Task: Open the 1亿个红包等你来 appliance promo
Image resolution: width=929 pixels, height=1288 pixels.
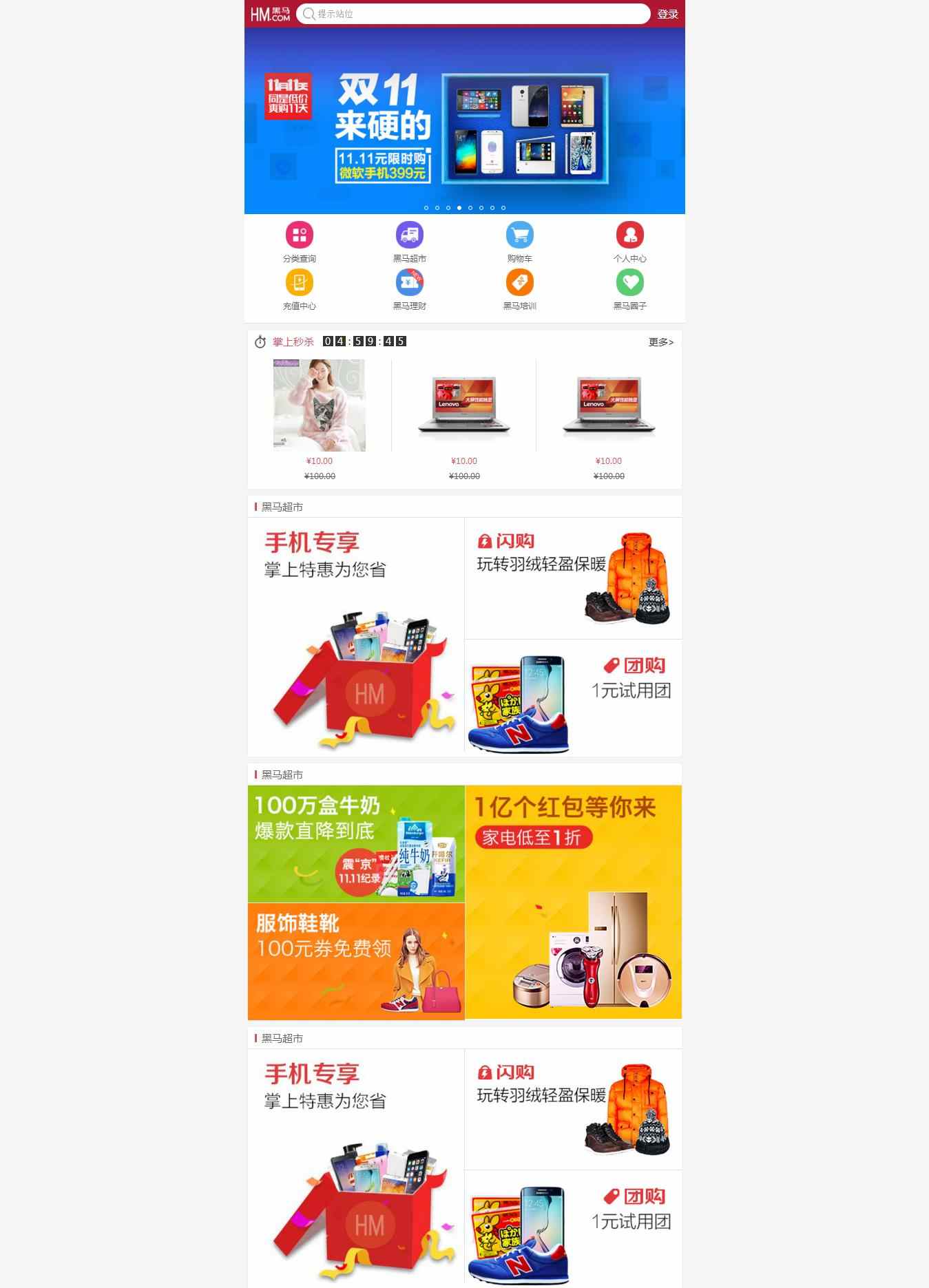Action: [573, 902]
